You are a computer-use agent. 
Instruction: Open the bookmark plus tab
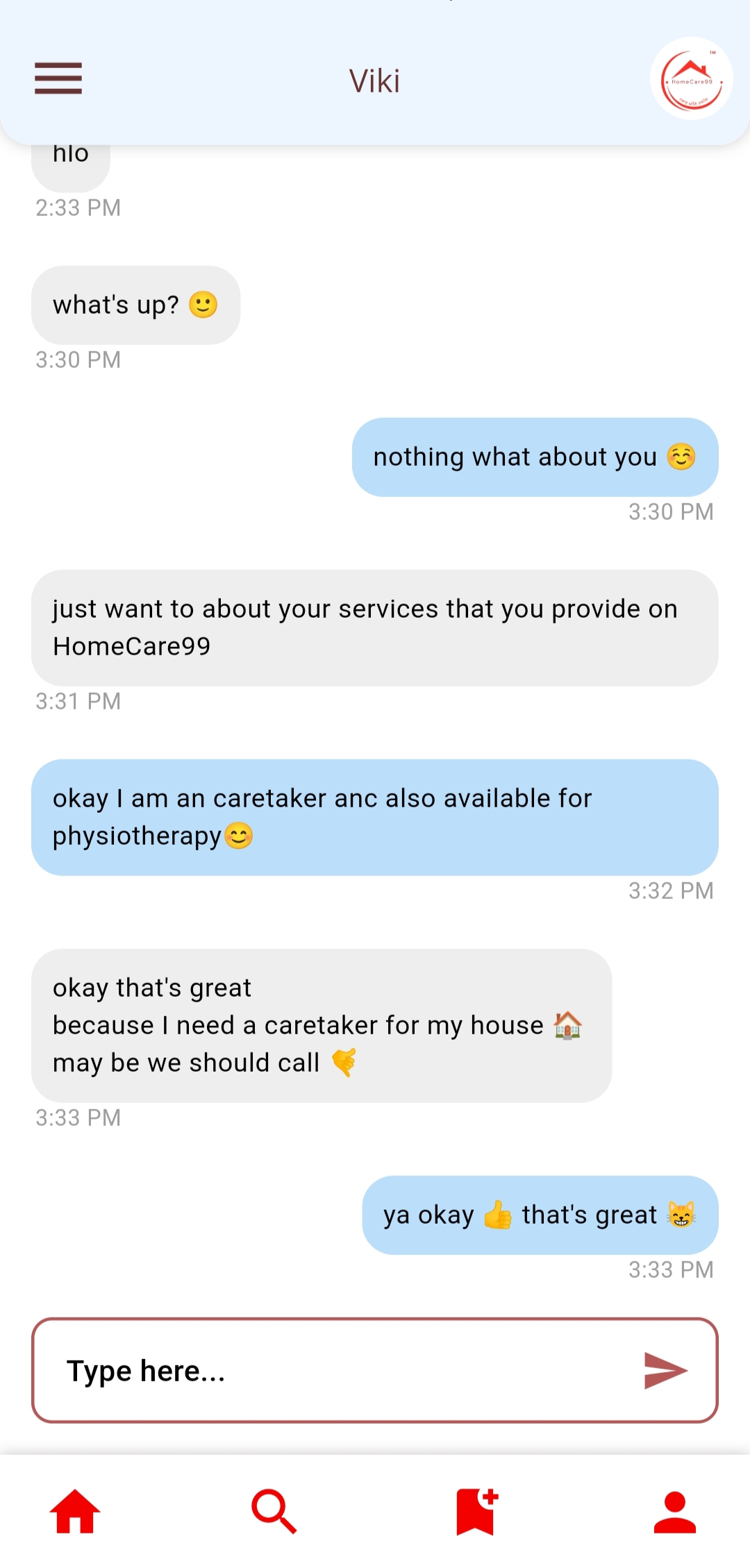pos(476,1511)
